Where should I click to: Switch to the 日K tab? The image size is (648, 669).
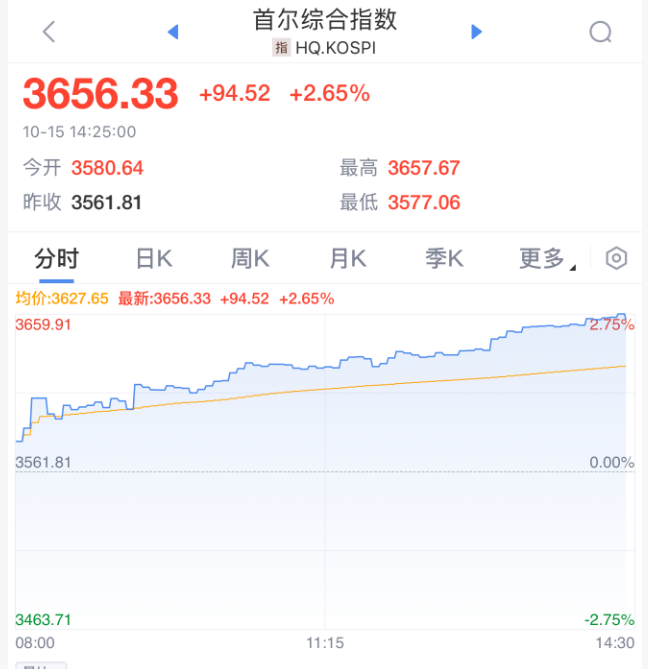tap(154, 259)
